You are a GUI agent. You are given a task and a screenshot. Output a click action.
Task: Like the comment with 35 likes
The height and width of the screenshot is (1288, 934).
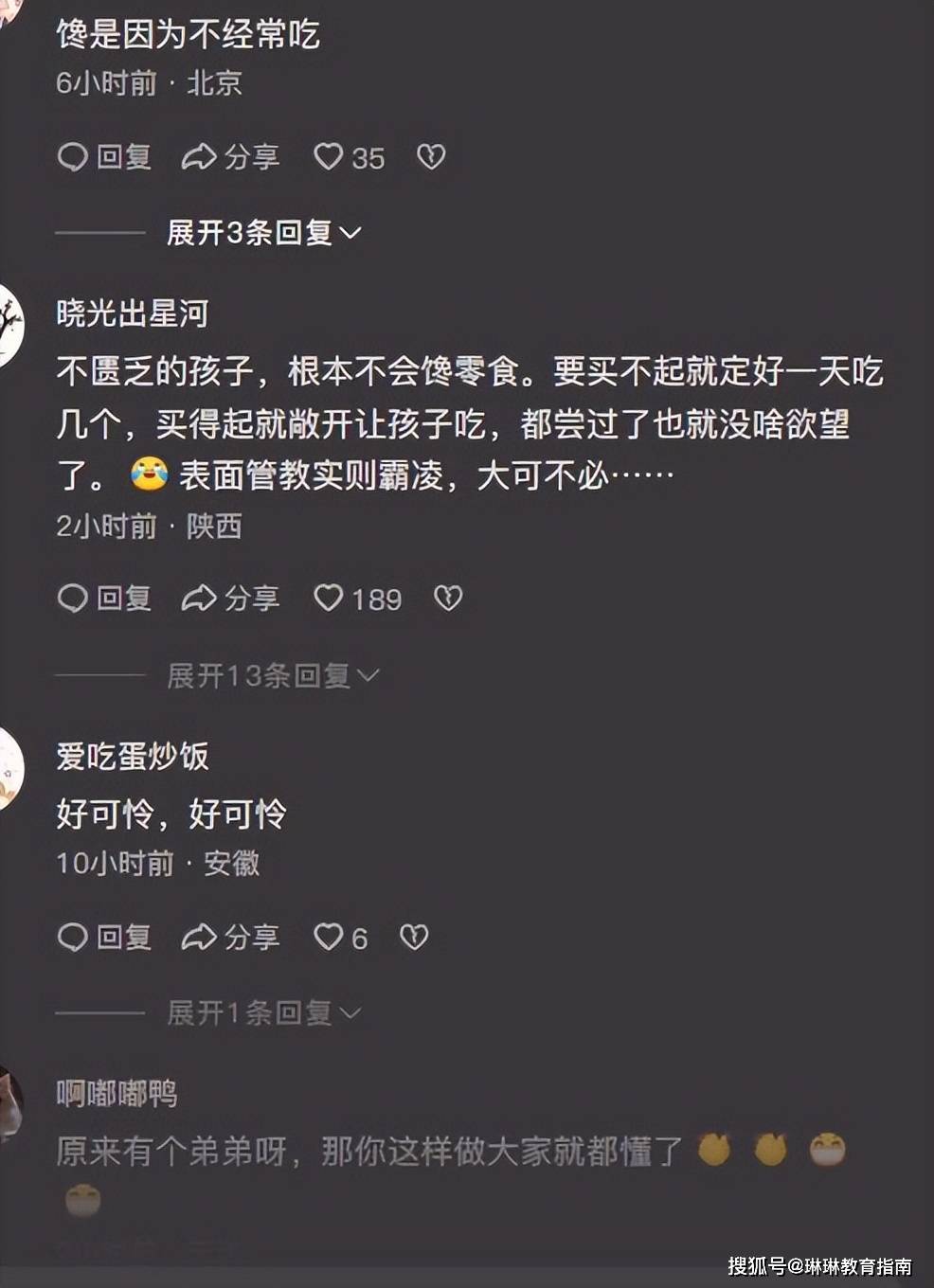click(x=329, y=156)
